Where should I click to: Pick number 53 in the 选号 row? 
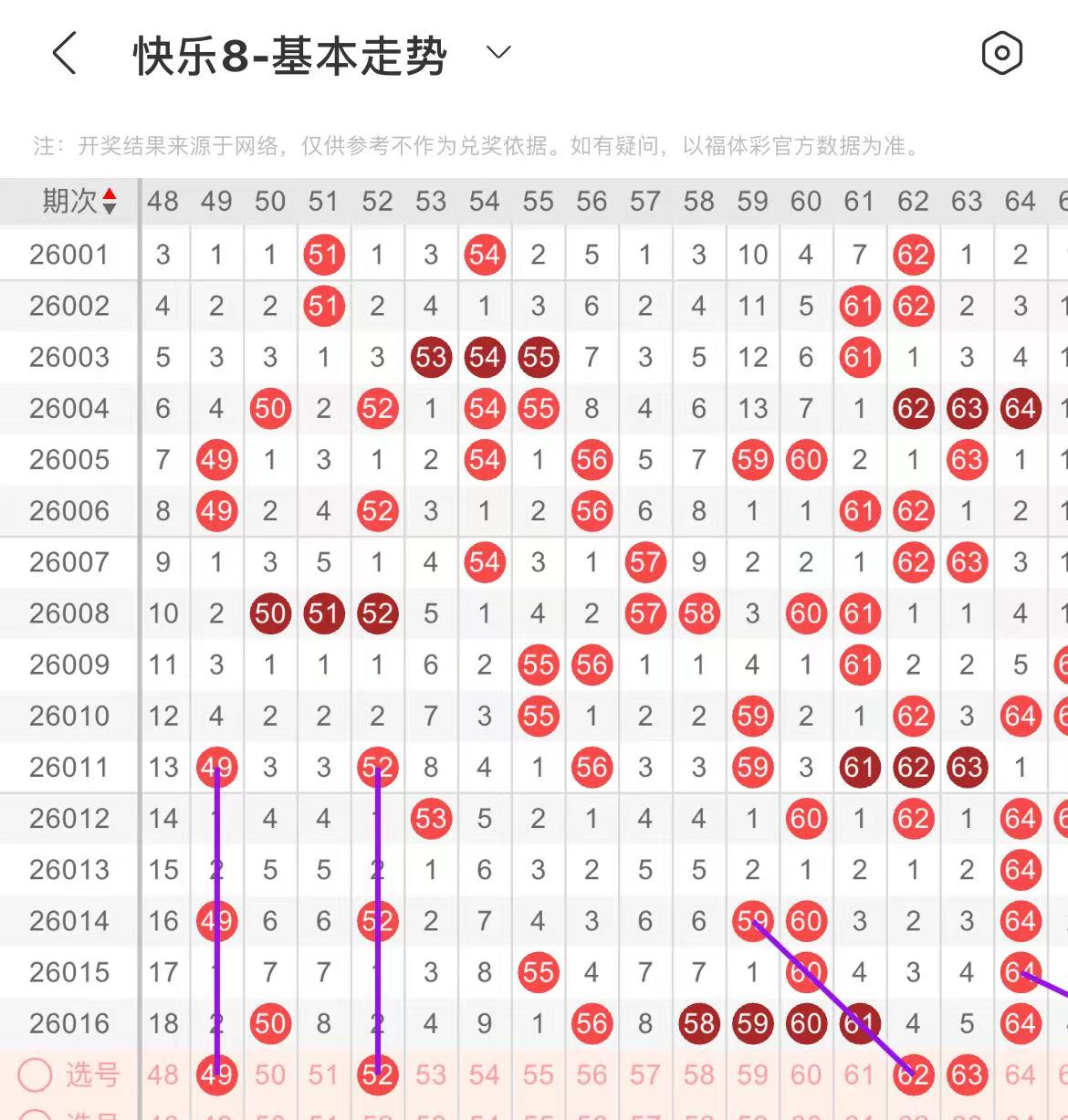click(431, 1075)
